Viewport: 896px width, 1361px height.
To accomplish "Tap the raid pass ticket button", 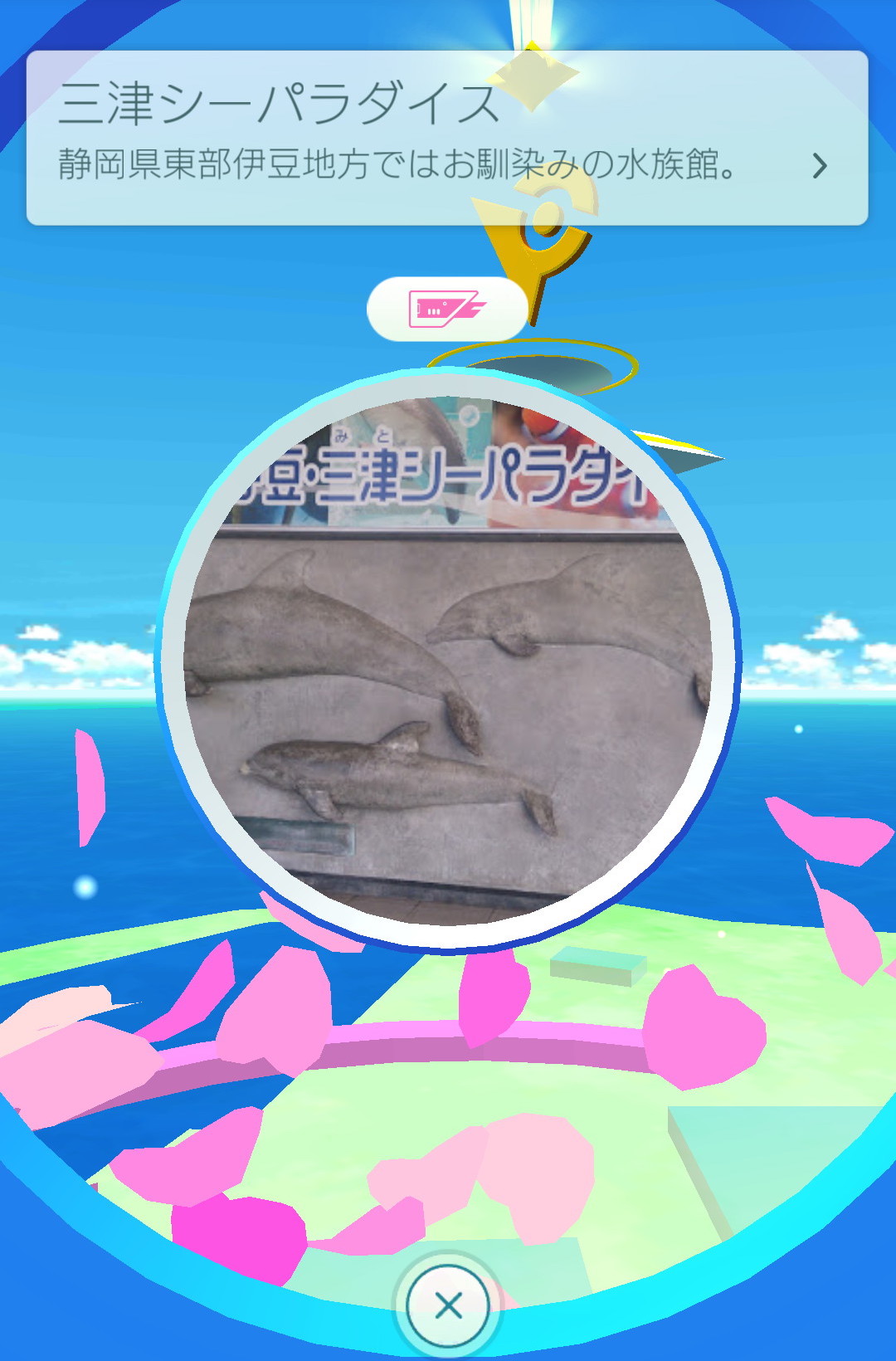I will (446, 310).
